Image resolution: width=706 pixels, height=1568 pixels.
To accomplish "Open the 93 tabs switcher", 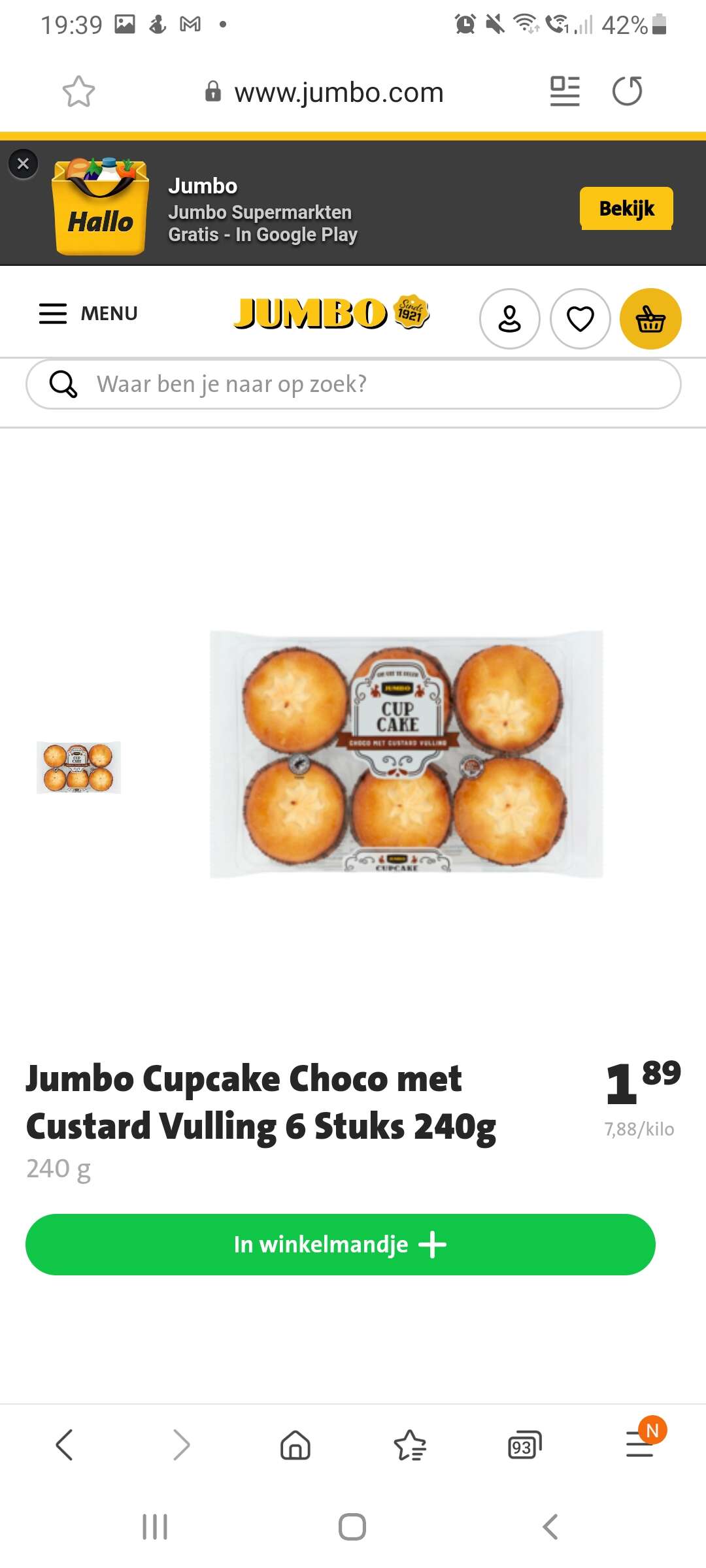I will tap(525, 1445).
